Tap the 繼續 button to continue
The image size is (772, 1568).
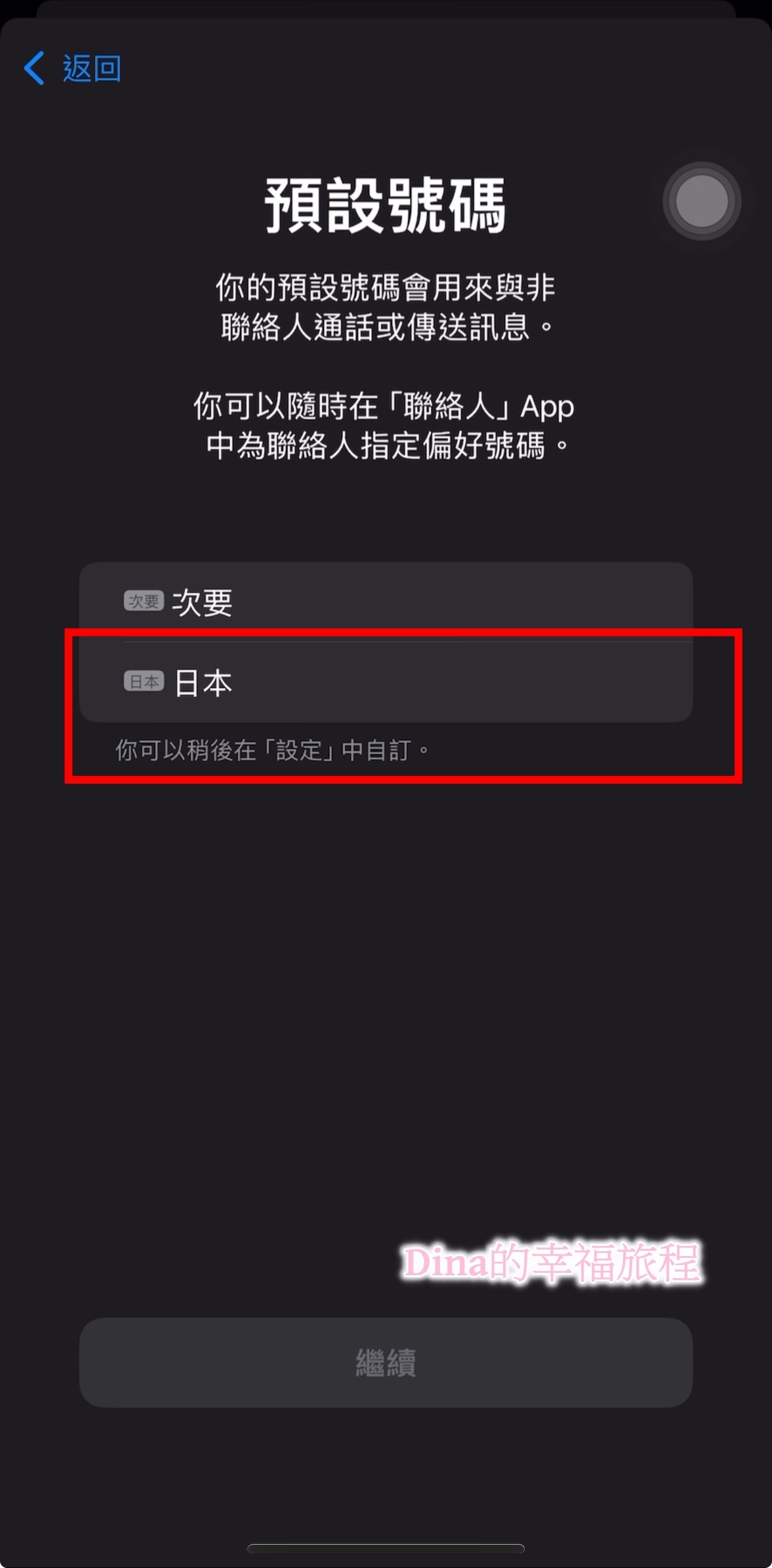[385, 1363]
